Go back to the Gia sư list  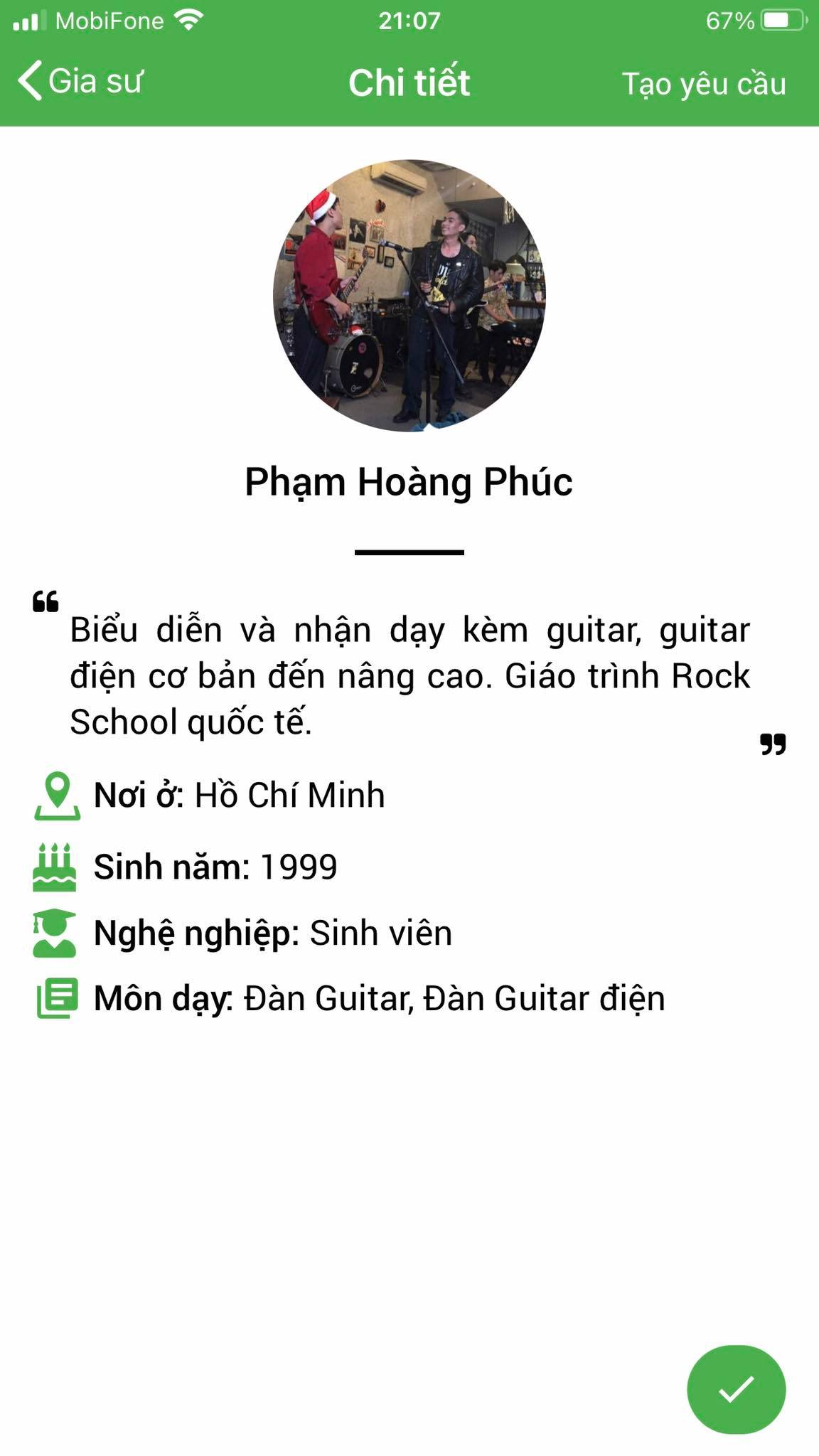80,81
